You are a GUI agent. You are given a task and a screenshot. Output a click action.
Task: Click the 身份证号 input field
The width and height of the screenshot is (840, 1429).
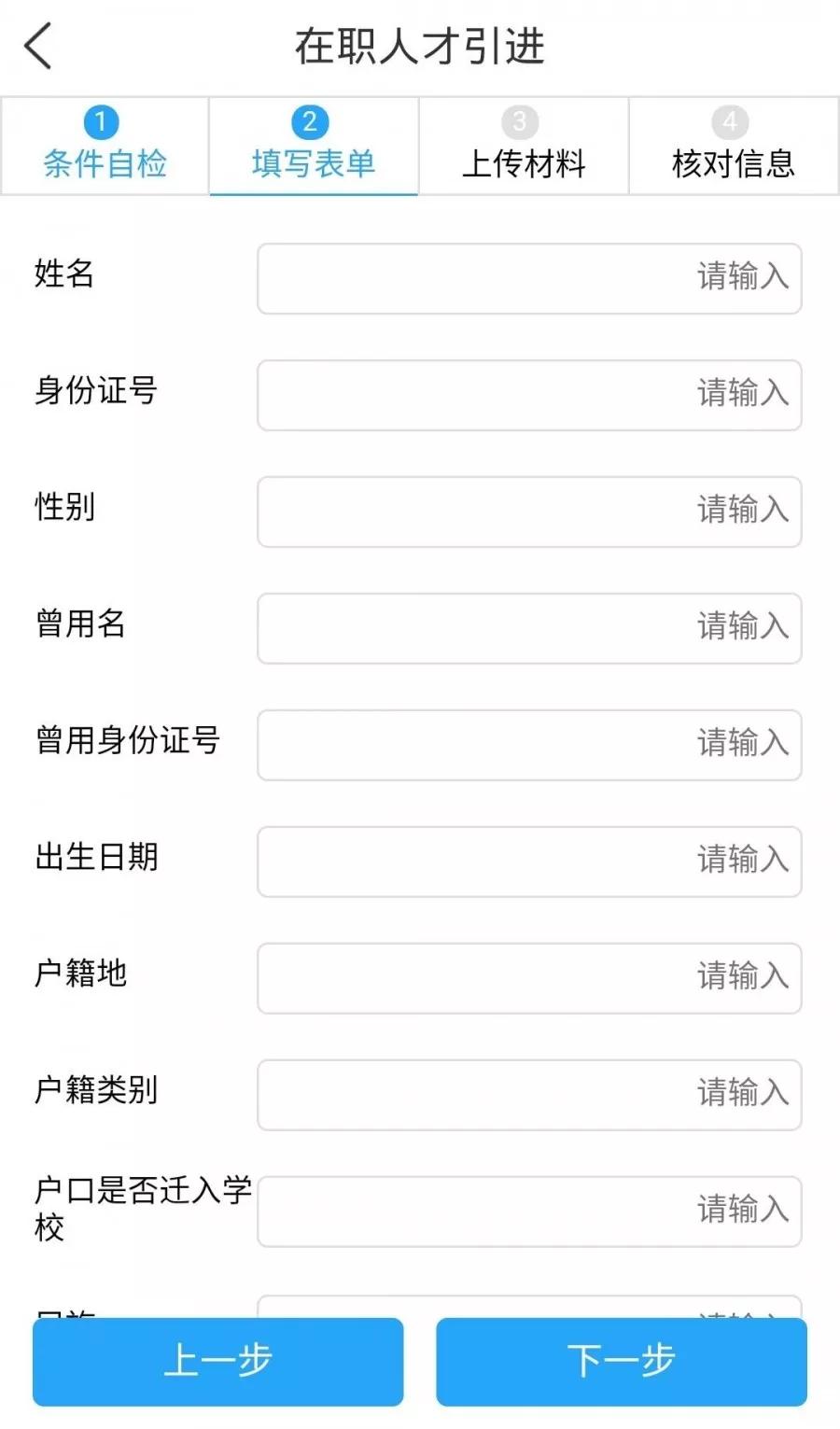[x=528, y=395]
